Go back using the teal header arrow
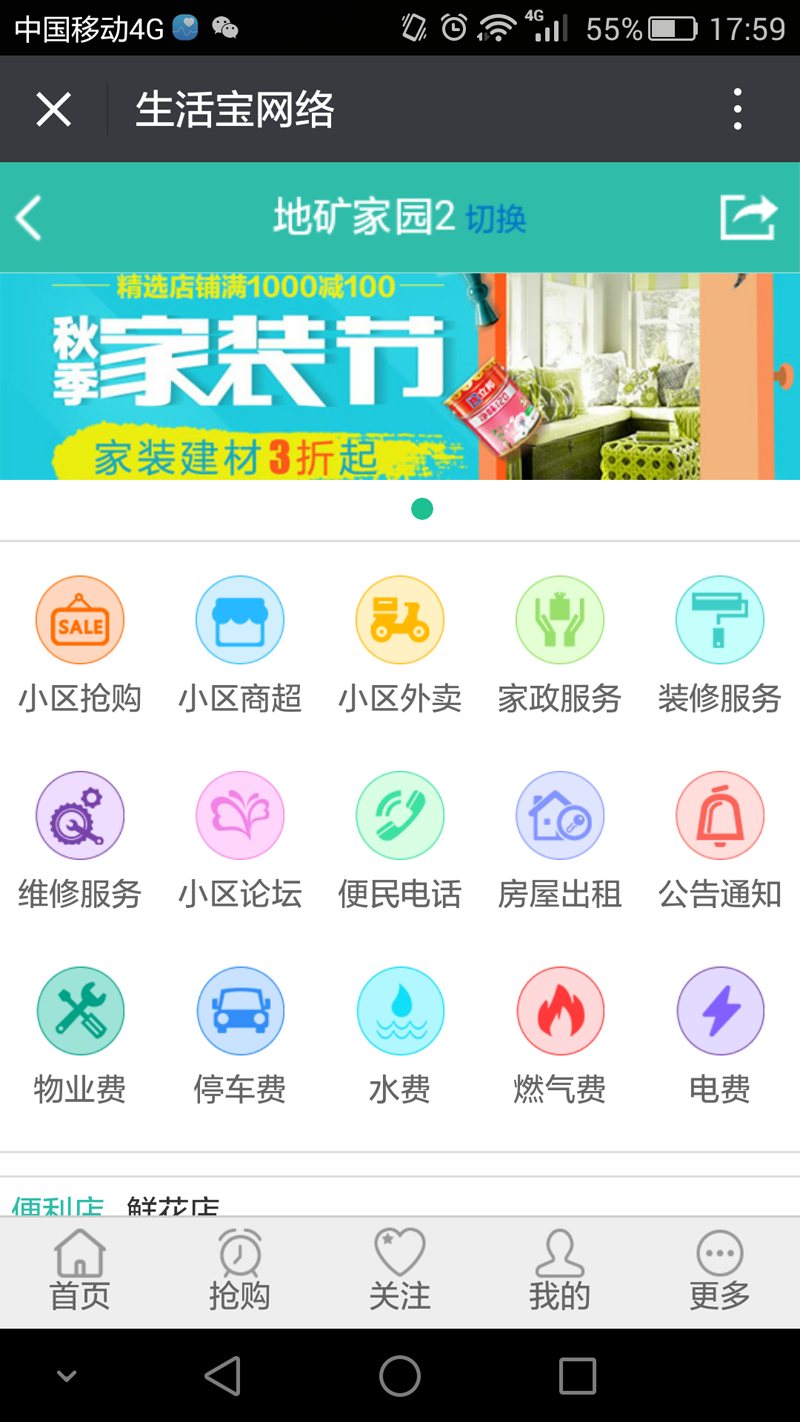Image resolution: width=800 pixels, height=1422 pixels. [29, 217]
